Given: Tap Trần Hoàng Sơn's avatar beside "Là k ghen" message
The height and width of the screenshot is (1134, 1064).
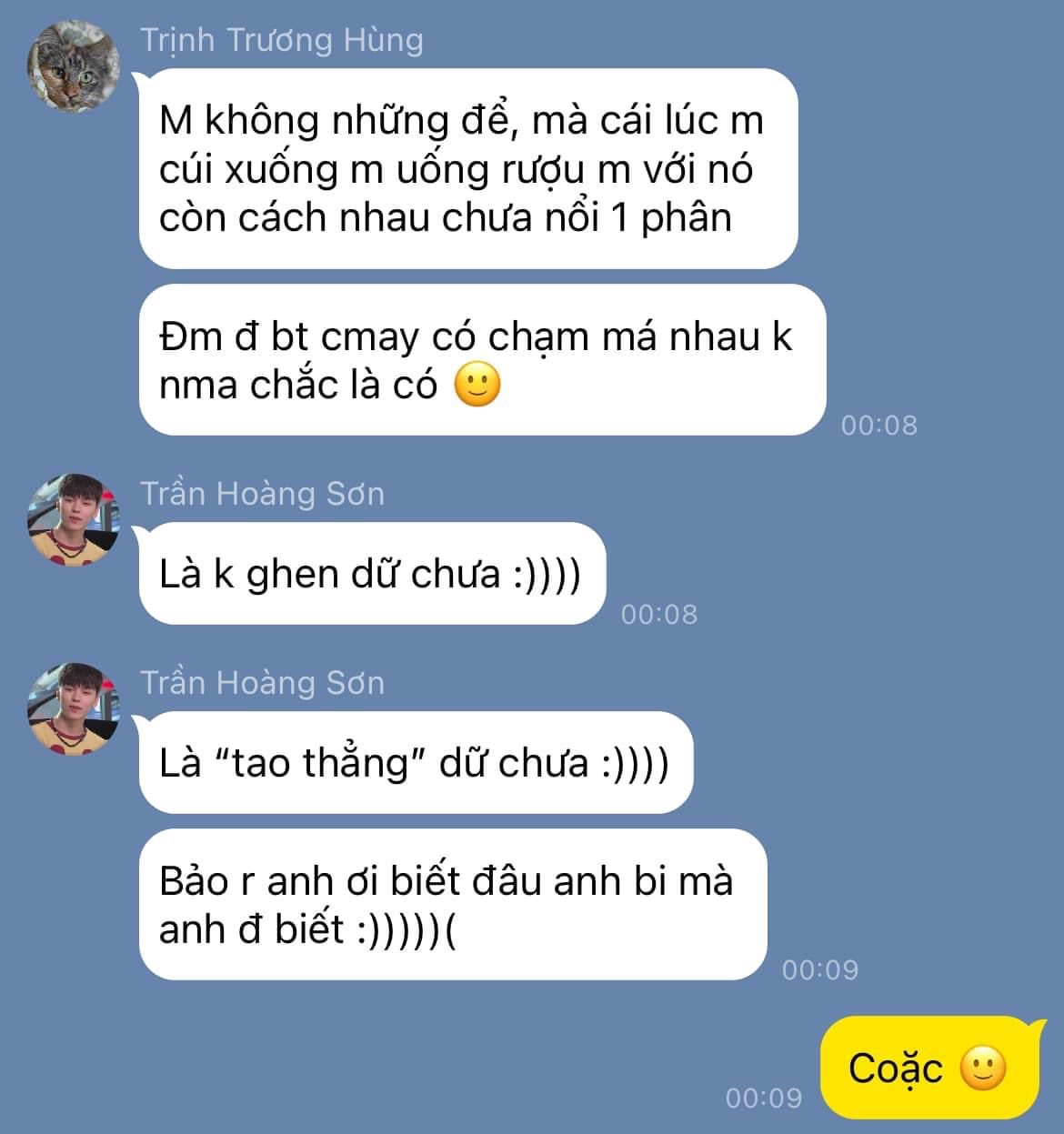Looking at the screenshot, I should [x=74, y=519].
